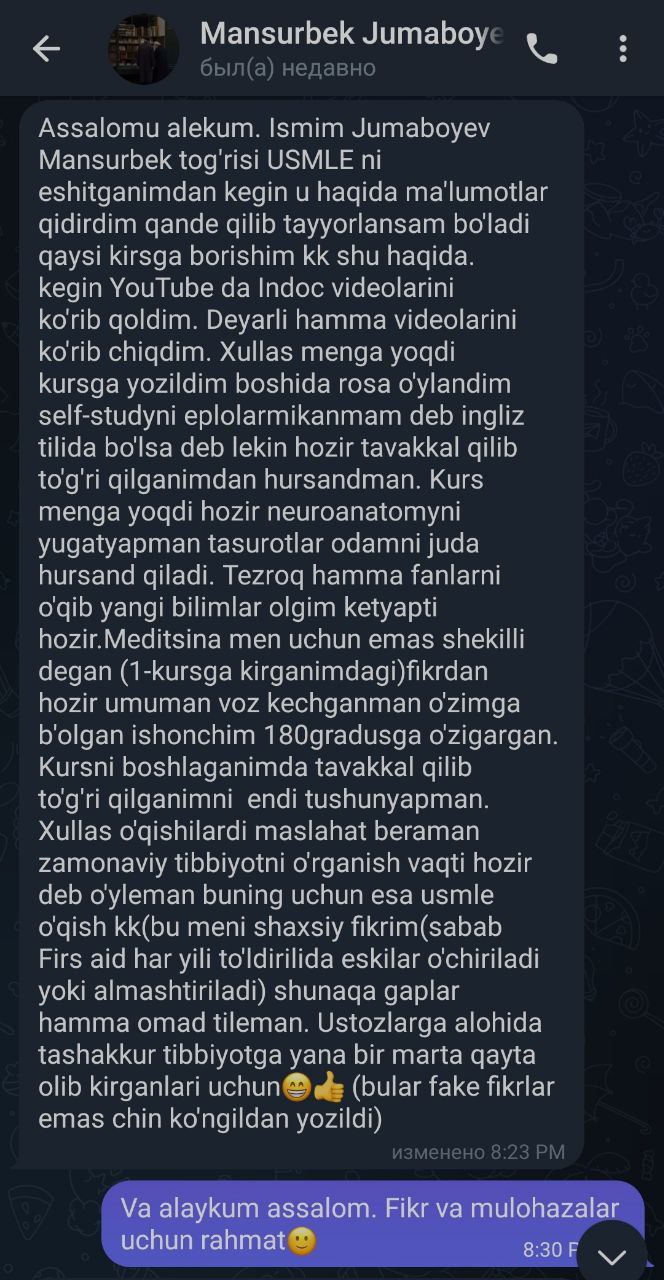Open the overflow menu
Image resolution: width=664 pixels, height=1280 pixels.
click(622, 49)
